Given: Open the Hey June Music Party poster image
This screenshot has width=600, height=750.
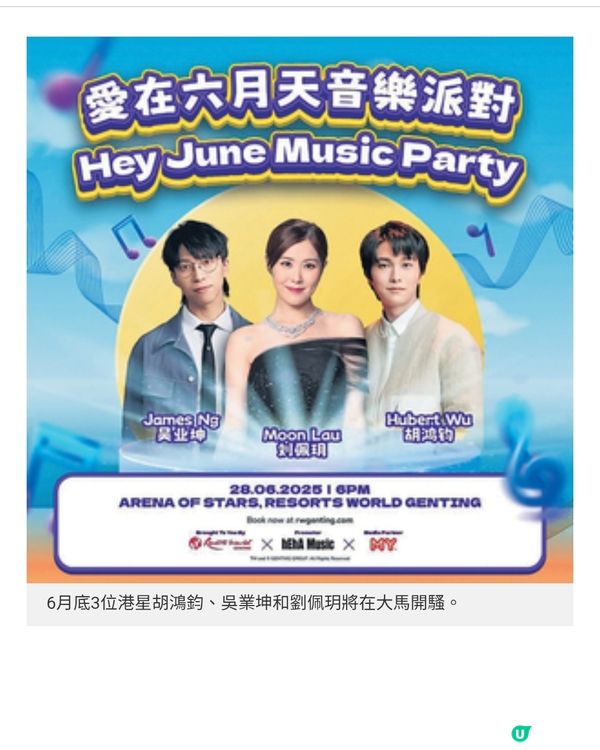Looking at the screenshot, I should 300,310.
